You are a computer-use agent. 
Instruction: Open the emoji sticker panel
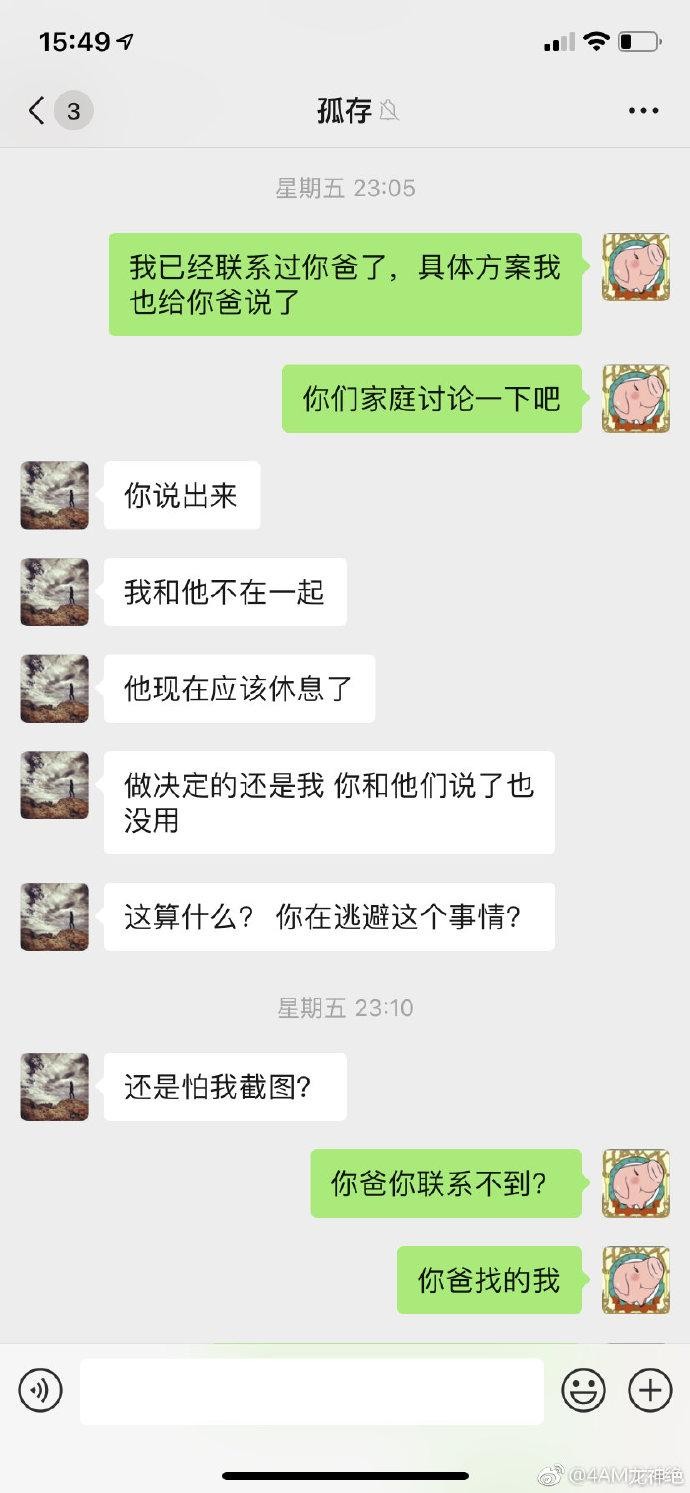(x=584, y=1390)
